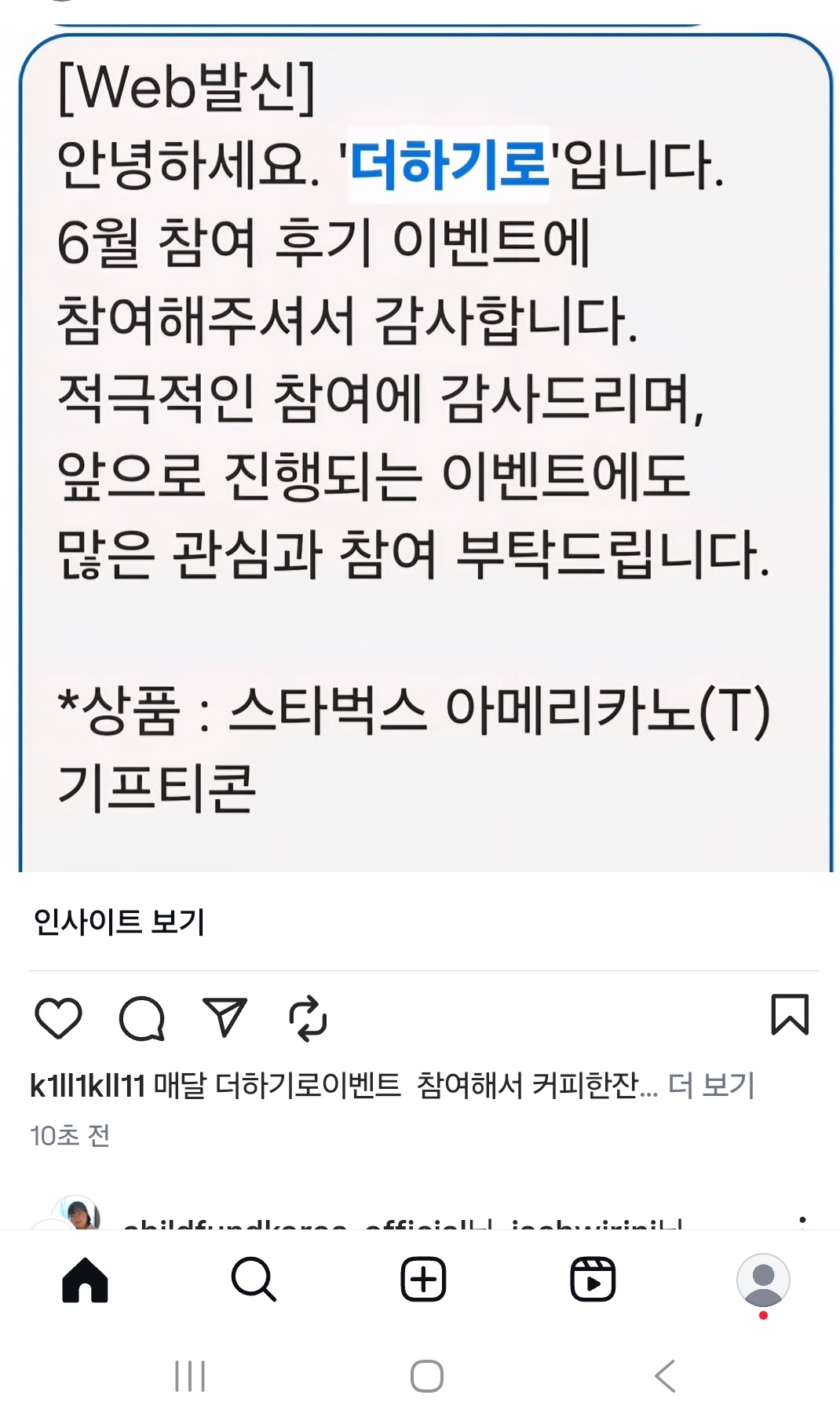
Task: Open the recent apps view
Action: pos(190,1376)
